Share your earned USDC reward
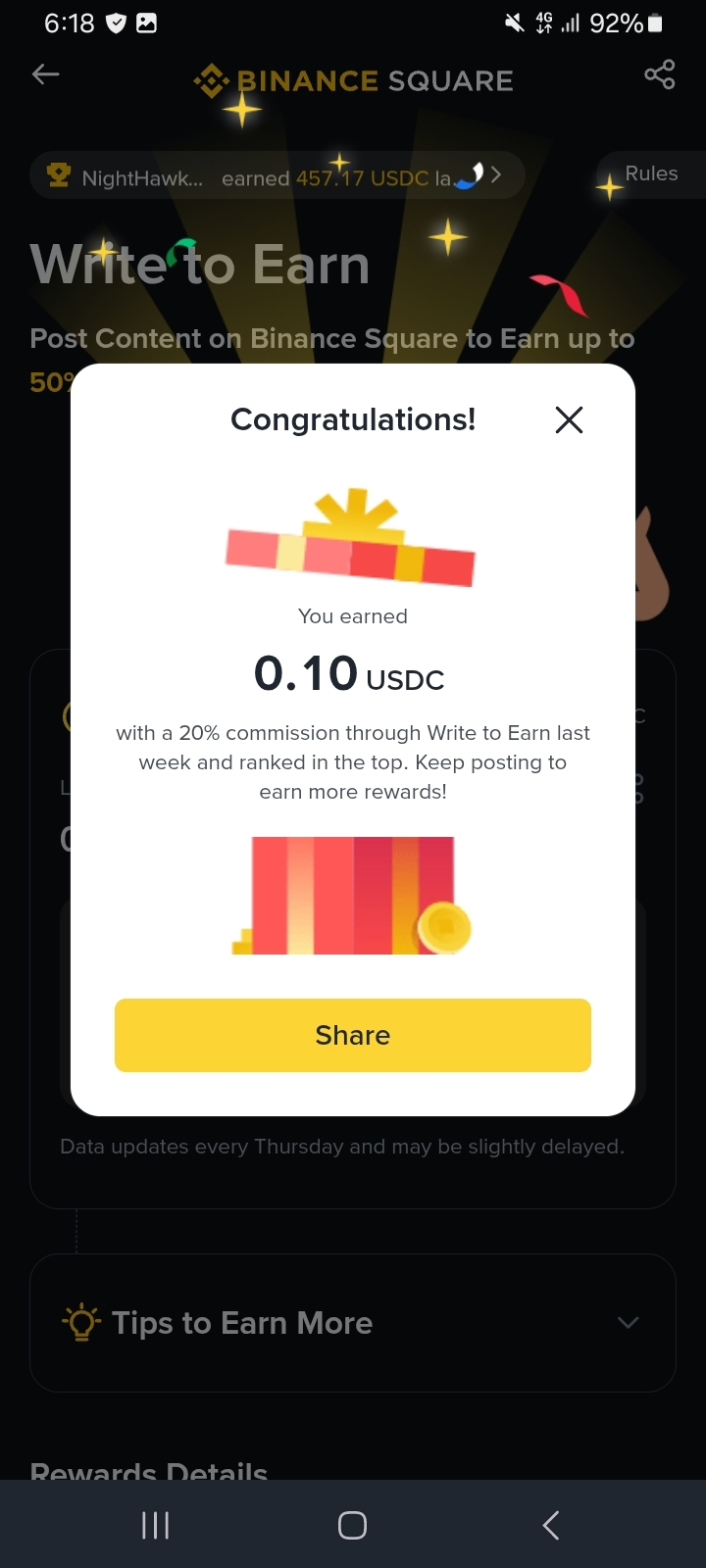Viewport: 706px width, 1568px height. click(x=353, y=1035)
